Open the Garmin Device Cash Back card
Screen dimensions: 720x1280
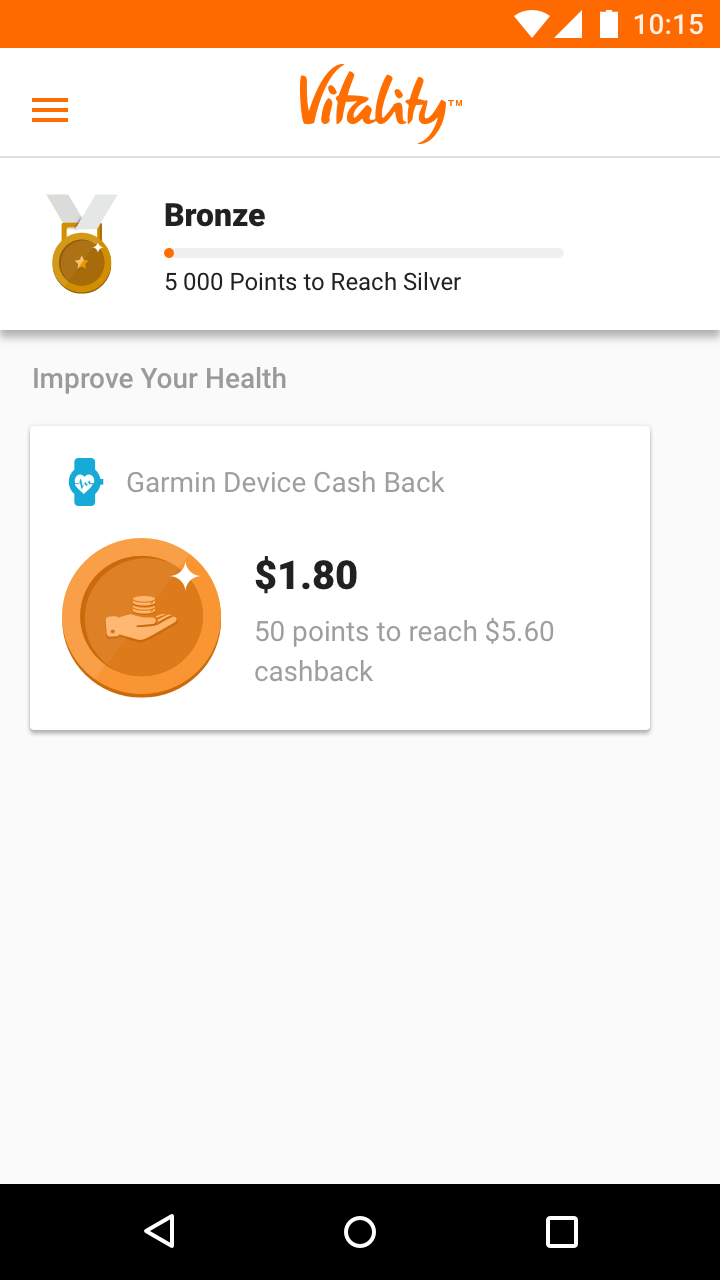click(x=340, y=578)
